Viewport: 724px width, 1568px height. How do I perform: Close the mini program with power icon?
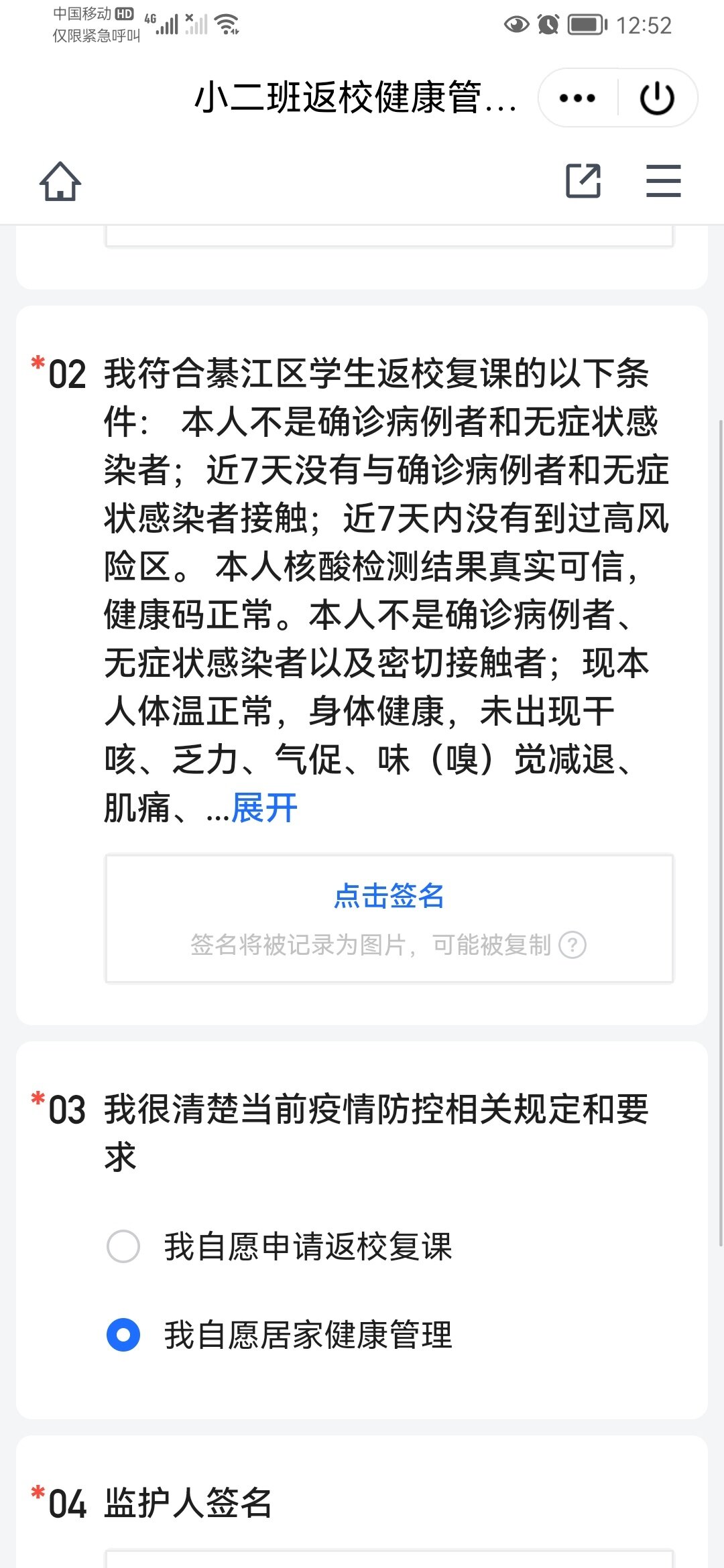click(657, 98)
